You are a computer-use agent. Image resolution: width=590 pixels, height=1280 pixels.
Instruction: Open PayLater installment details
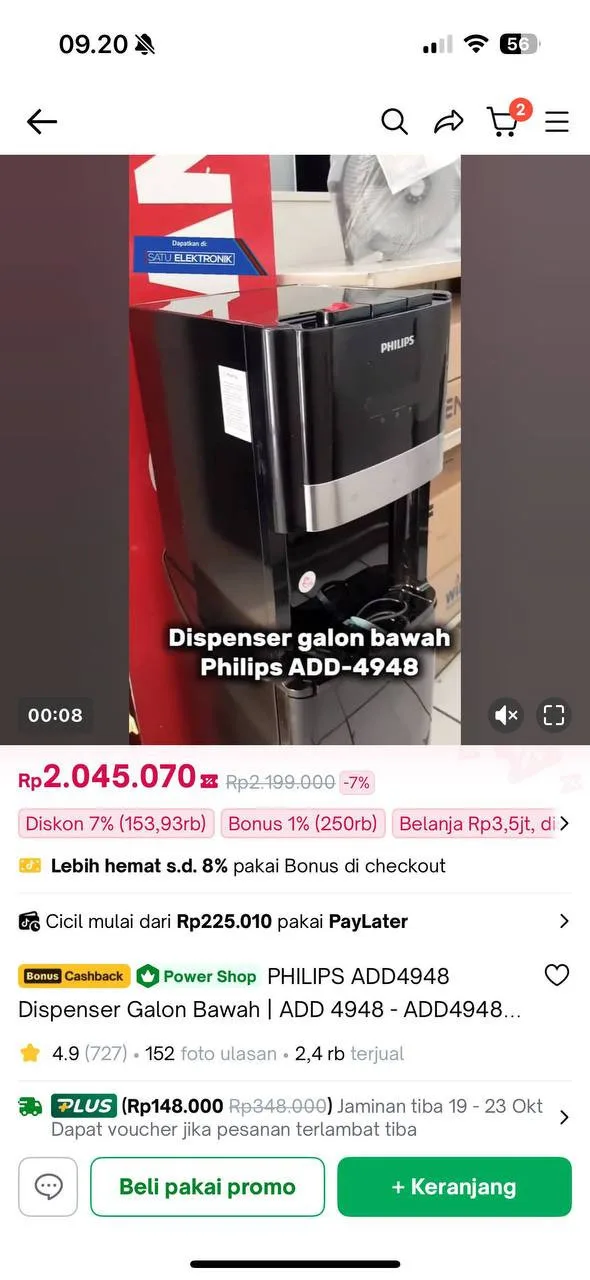(x=295, y=921)
